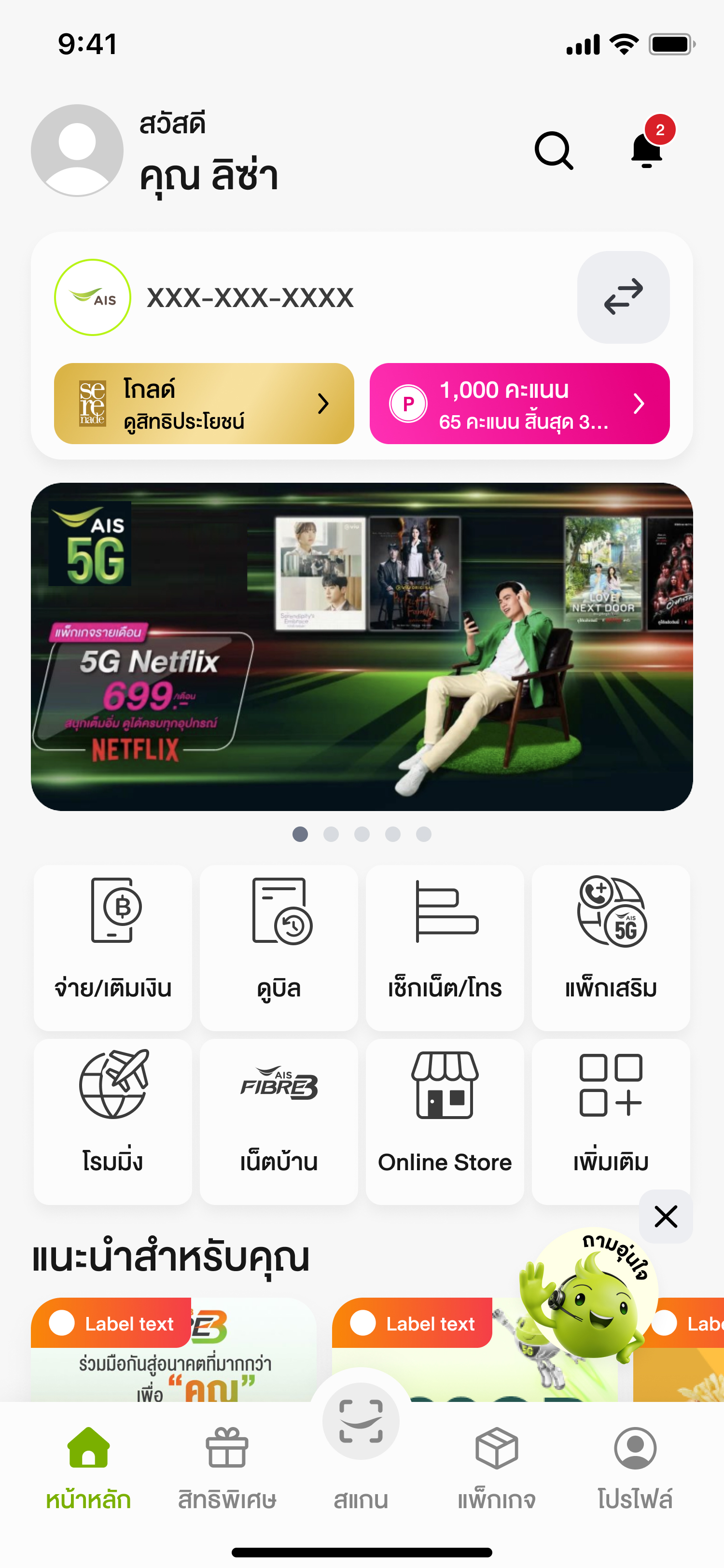Chat with the ถามอุ่นใจ assistant mascot

tap(587, 1297)
